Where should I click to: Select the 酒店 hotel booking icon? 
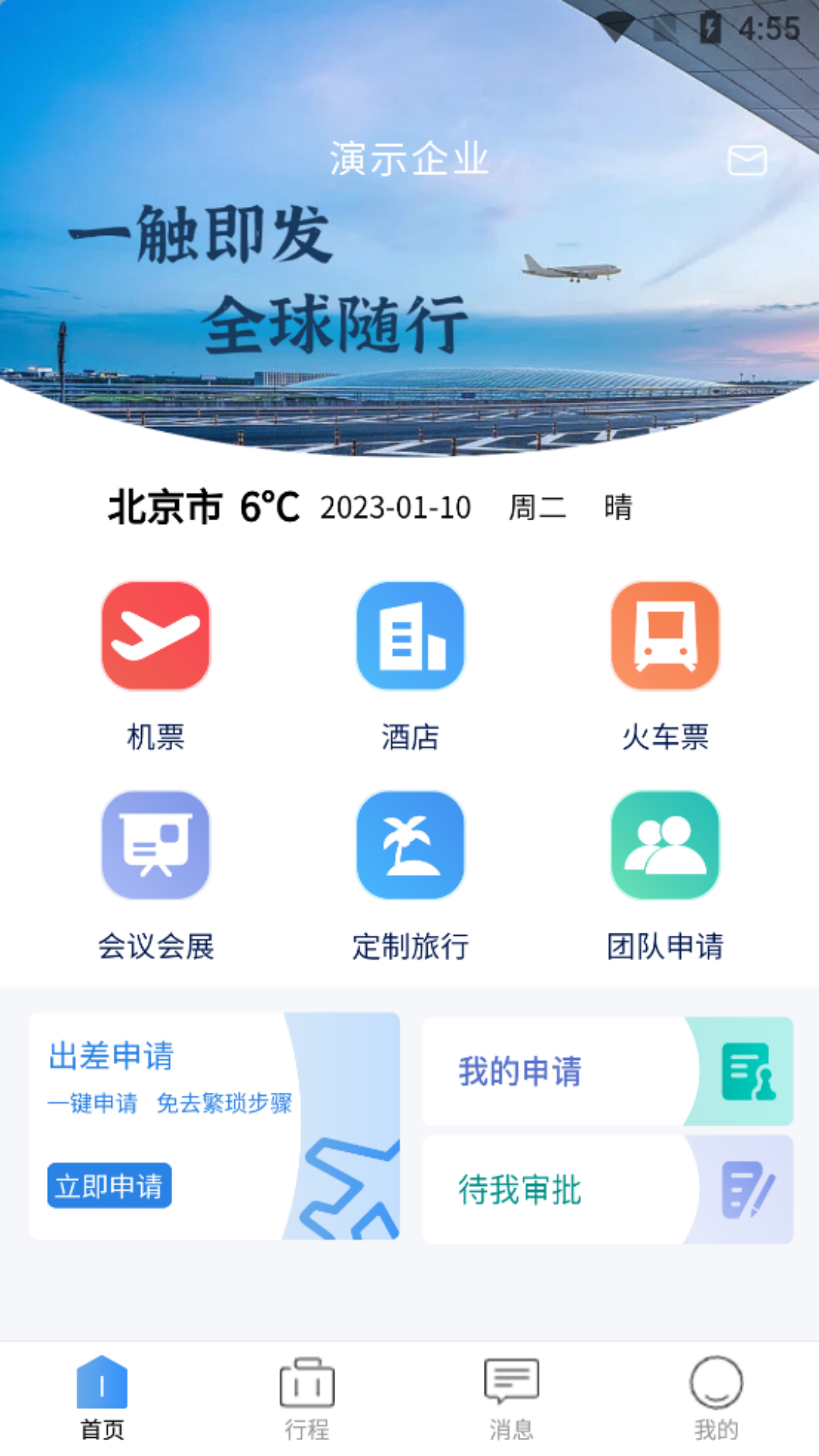pos(409,635)
